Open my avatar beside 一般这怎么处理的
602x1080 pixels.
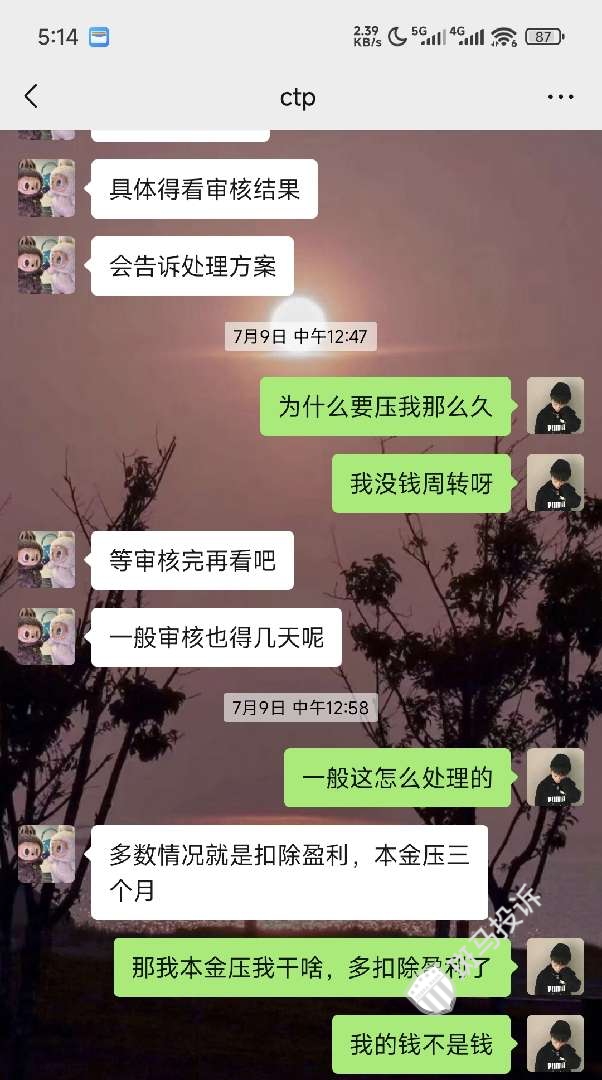555,777
